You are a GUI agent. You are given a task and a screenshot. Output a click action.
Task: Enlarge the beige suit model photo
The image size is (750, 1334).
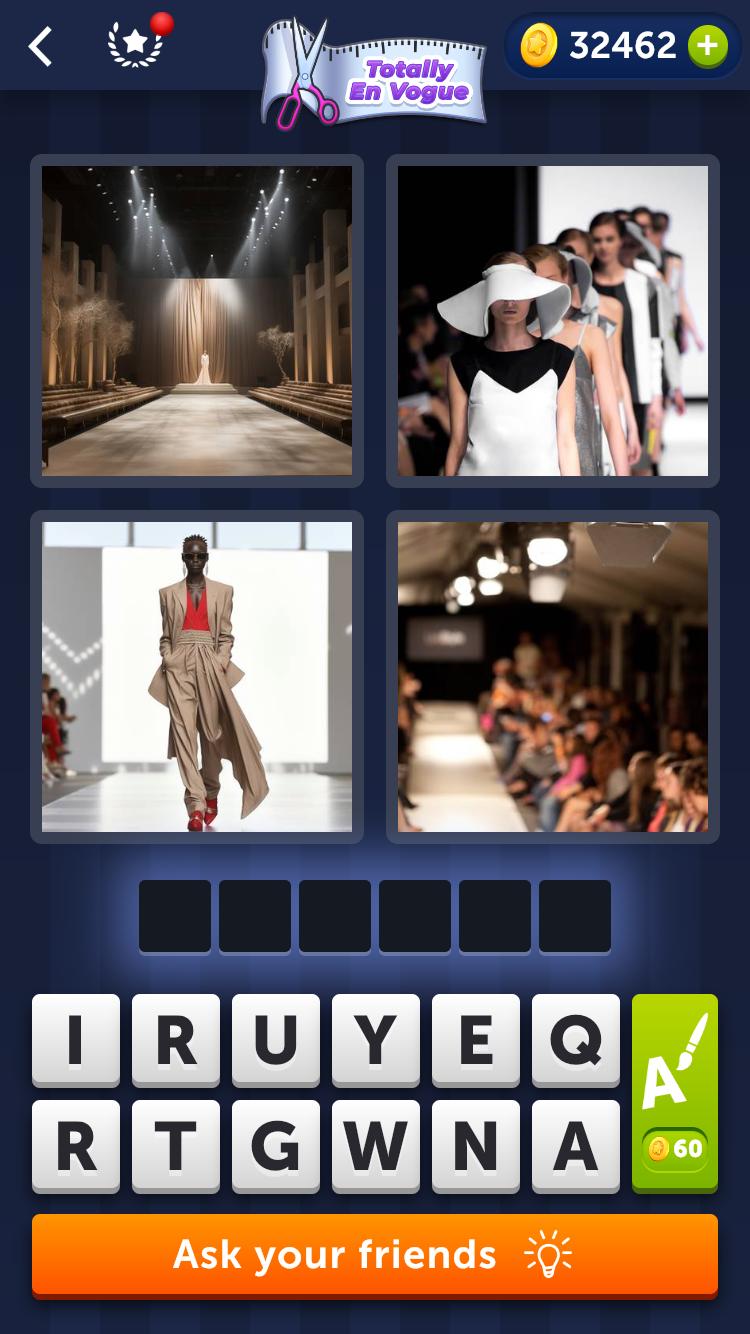pyautogui.click(x=196, y=675)
